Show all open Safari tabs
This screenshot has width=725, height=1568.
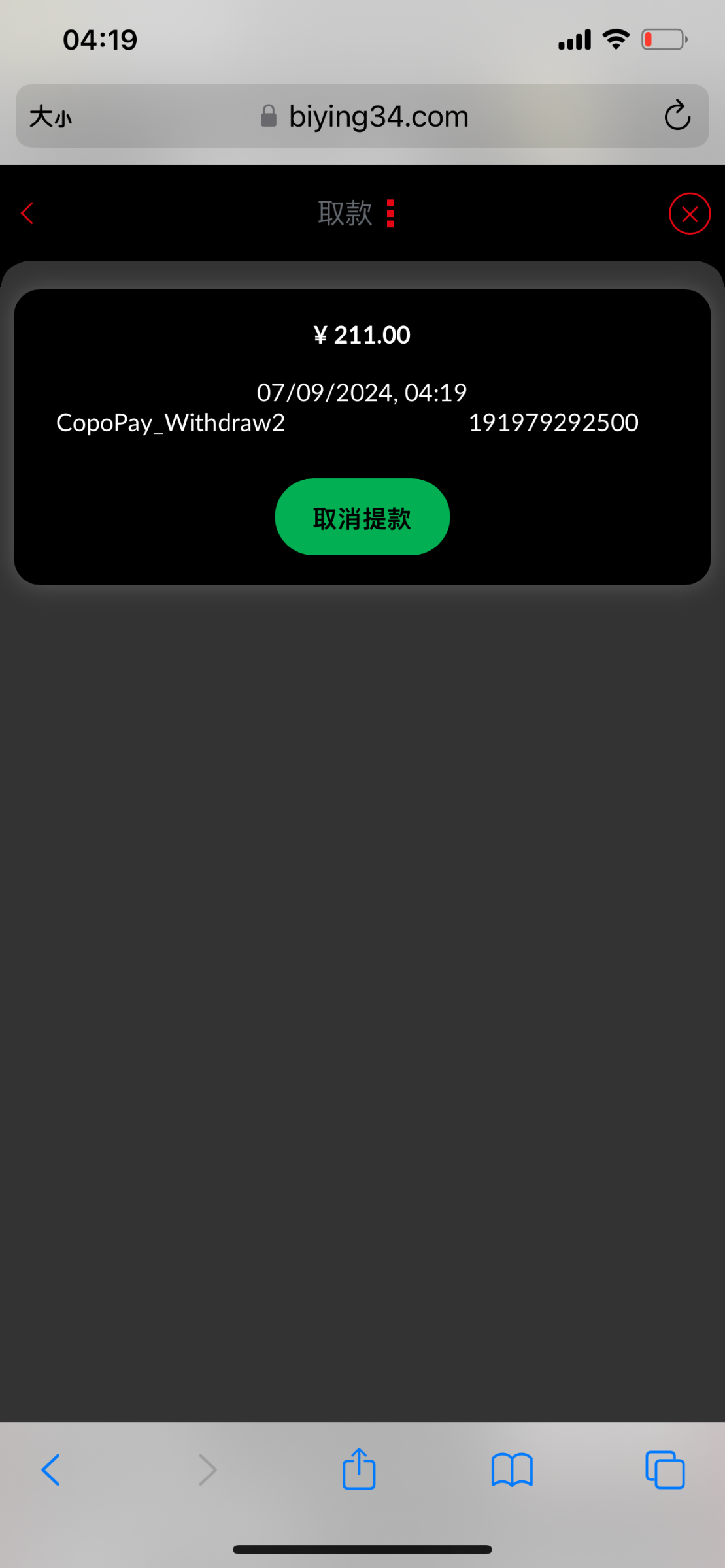665,1470
